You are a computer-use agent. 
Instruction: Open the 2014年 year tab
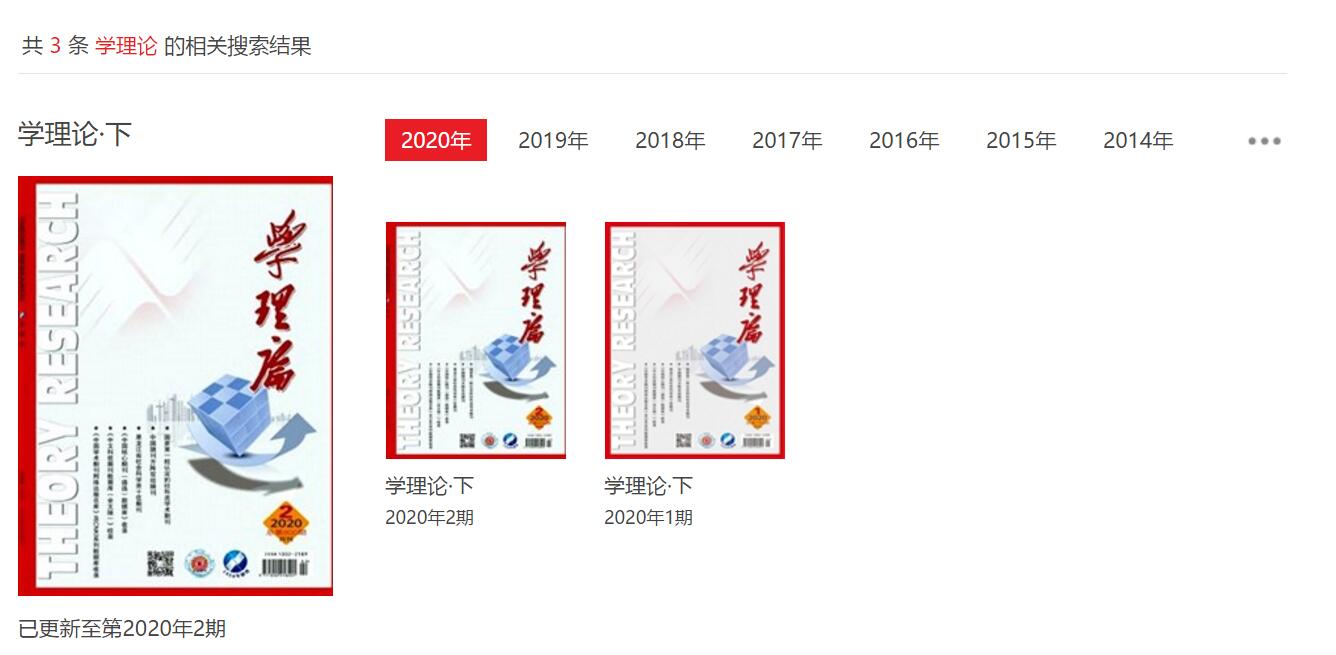[1138, 141]
